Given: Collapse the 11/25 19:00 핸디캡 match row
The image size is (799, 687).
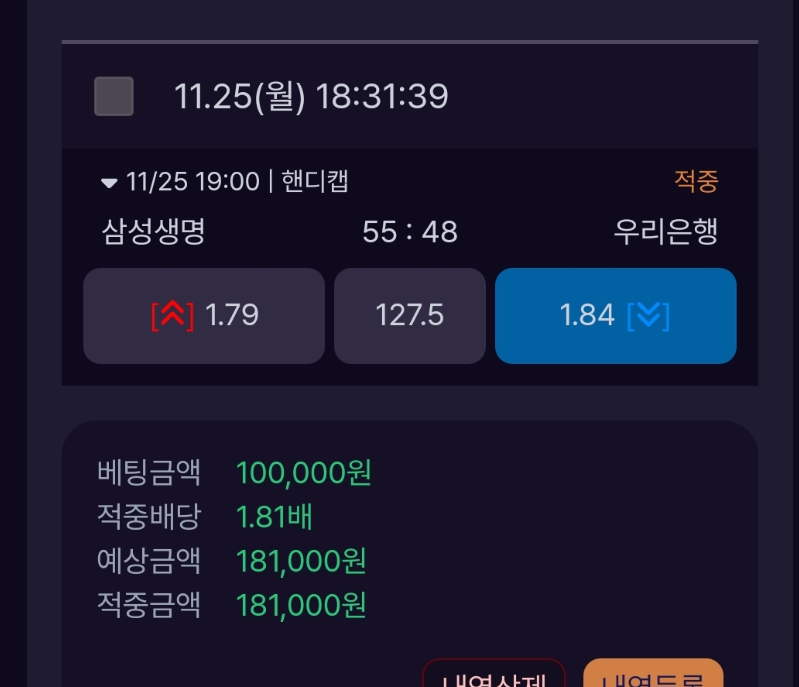Looking at the screenshot, I should pyautogui.click(x=110, y=183).
